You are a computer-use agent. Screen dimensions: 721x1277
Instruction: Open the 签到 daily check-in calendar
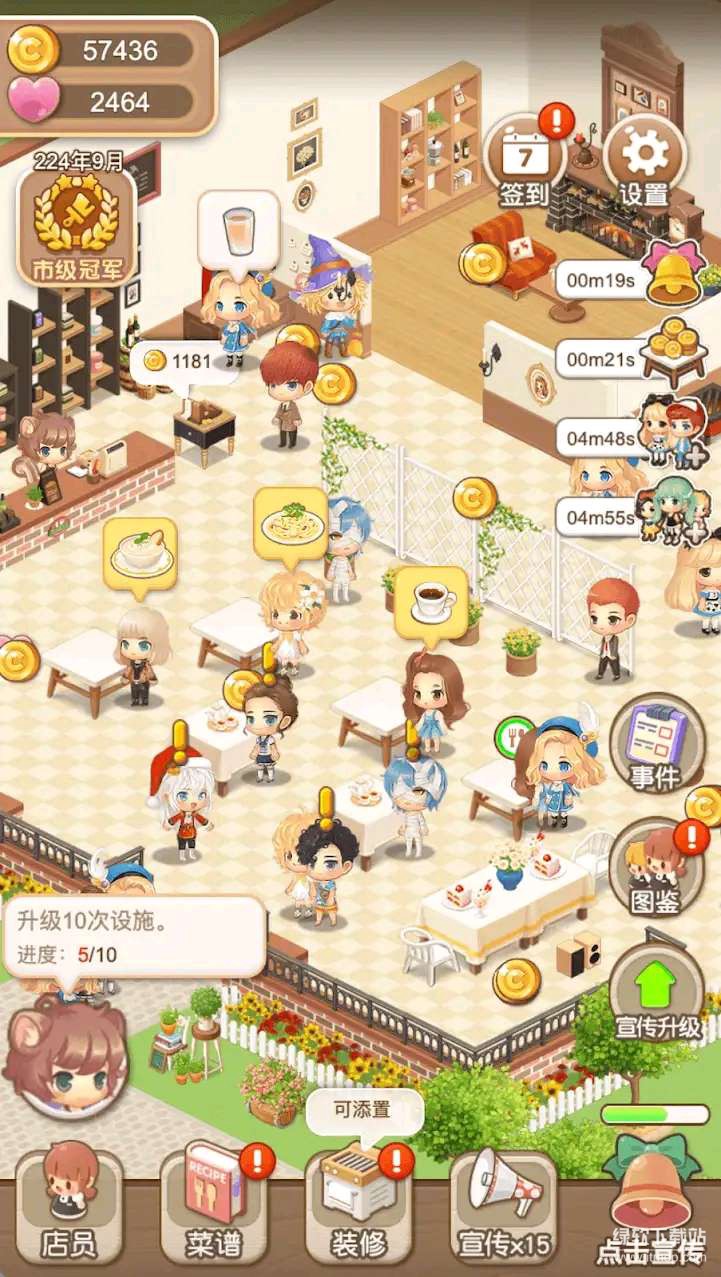pos(522,160)
